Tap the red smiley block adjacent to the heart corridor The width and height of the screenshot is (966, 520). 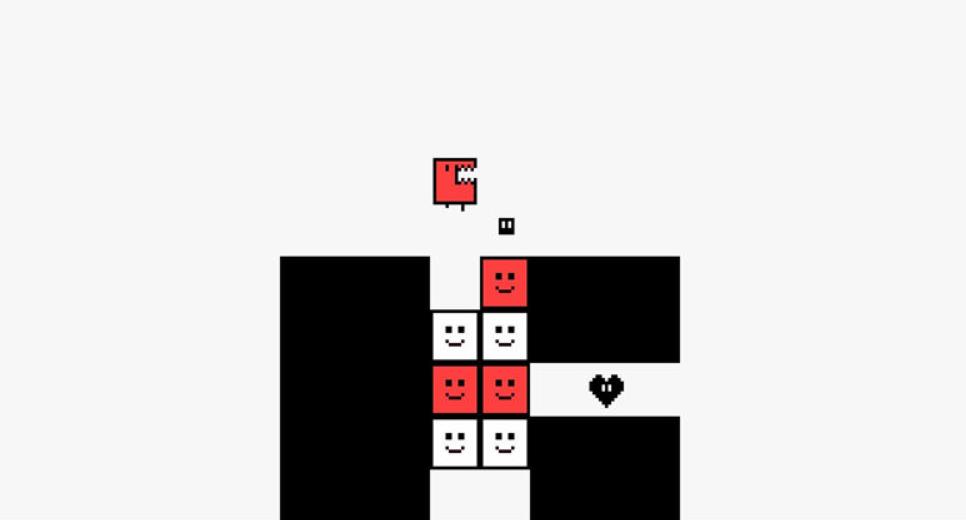pyautogui.click(x=505, y=389)
